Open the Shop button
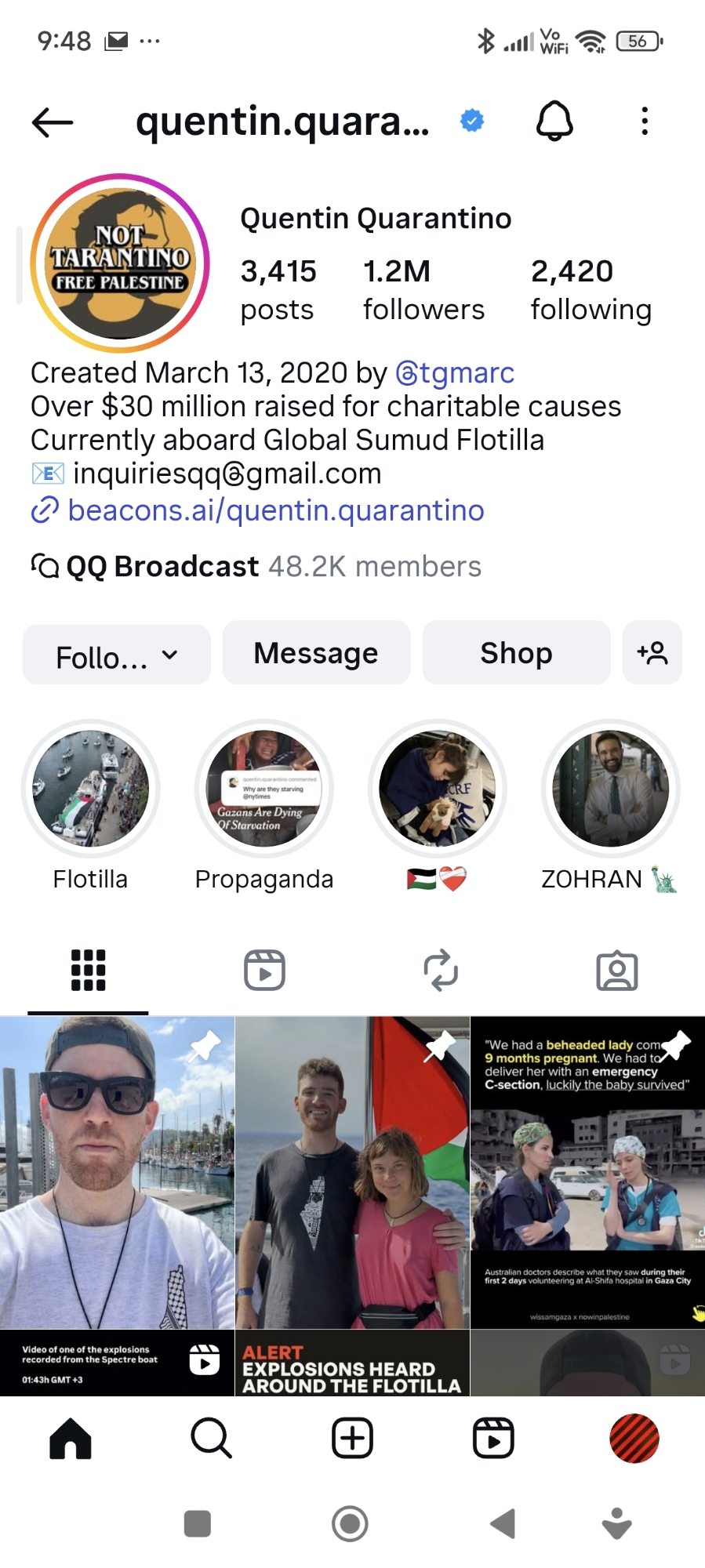 [516, 653]
